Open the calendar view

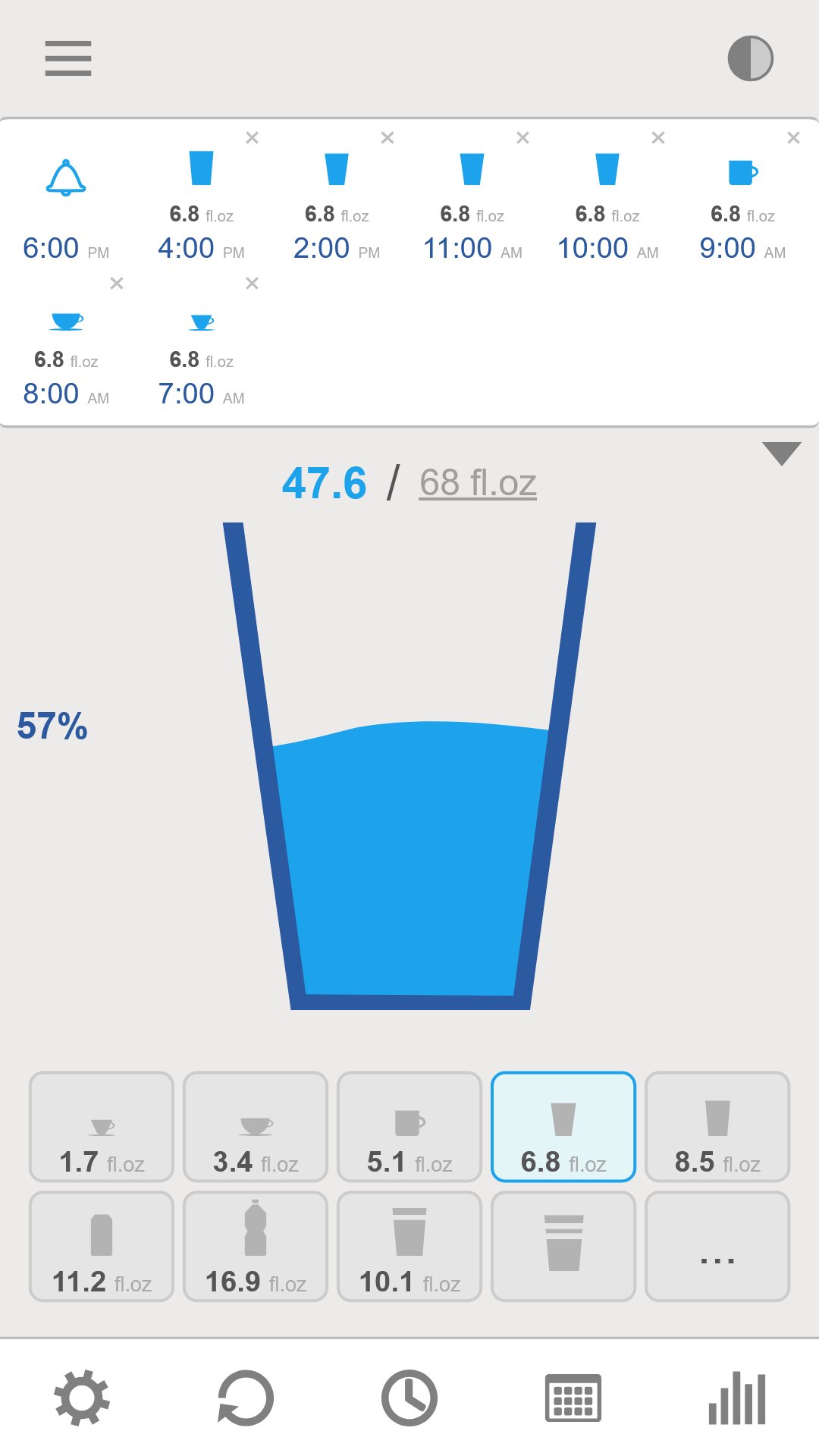tap(573, 1398)
